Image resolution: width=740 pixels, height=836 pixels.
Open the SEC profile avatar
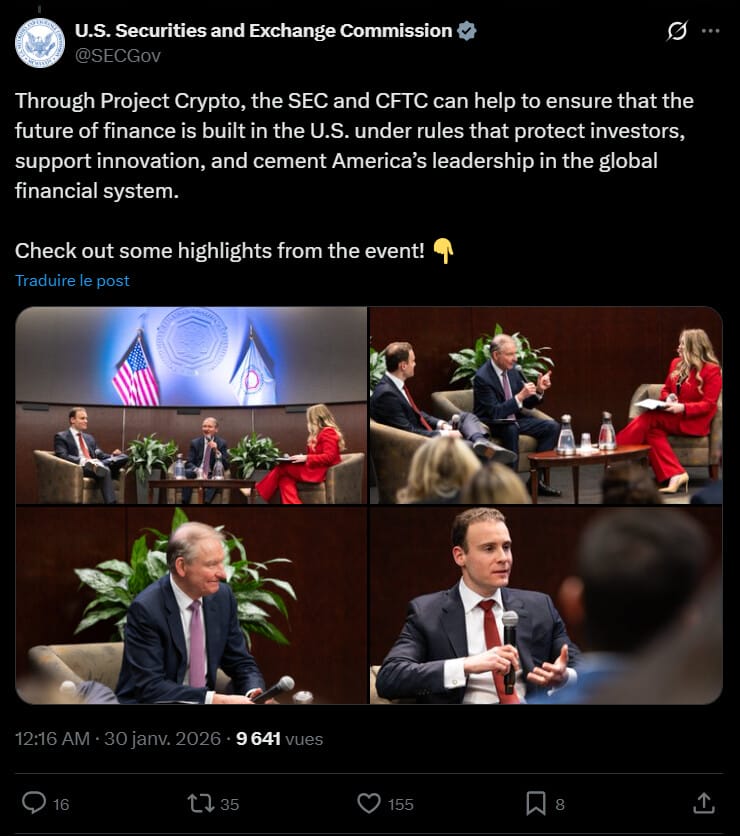(x=38, y=40)
